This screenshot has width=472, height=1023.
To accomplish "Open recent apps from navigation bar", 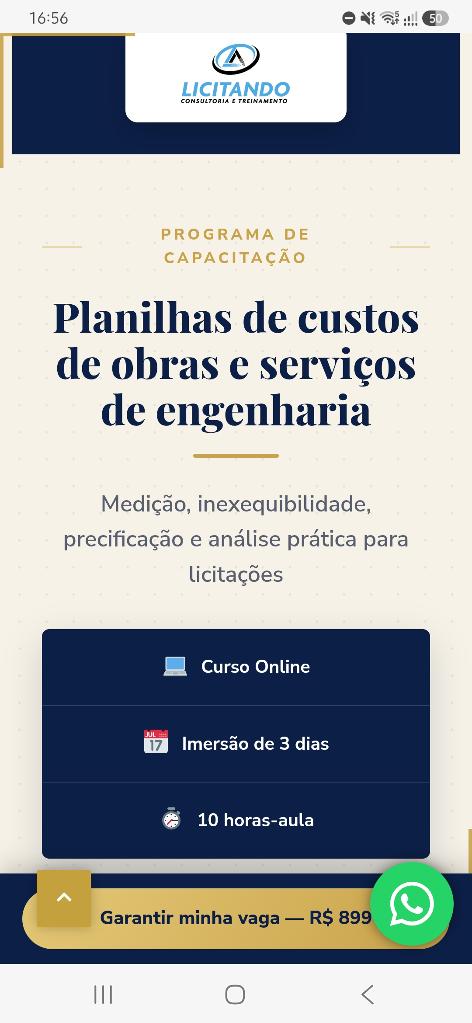I will [x=103, y=994].
